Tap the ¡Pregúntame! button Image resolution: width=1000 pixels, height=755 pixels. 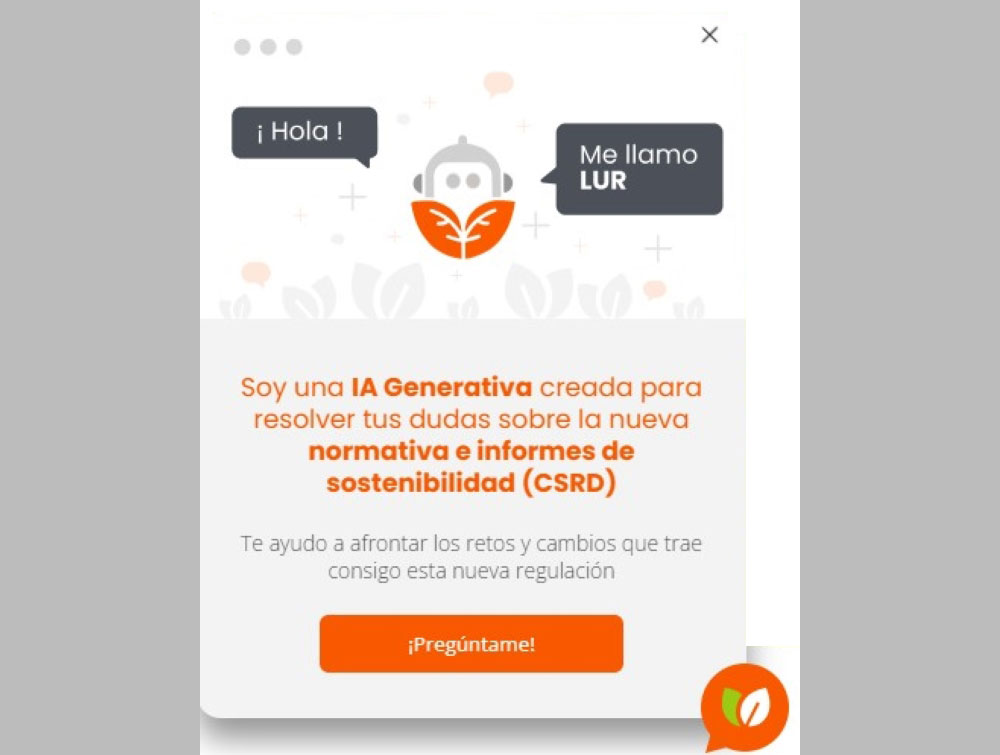pyautogui.click(x=471, y=644)
